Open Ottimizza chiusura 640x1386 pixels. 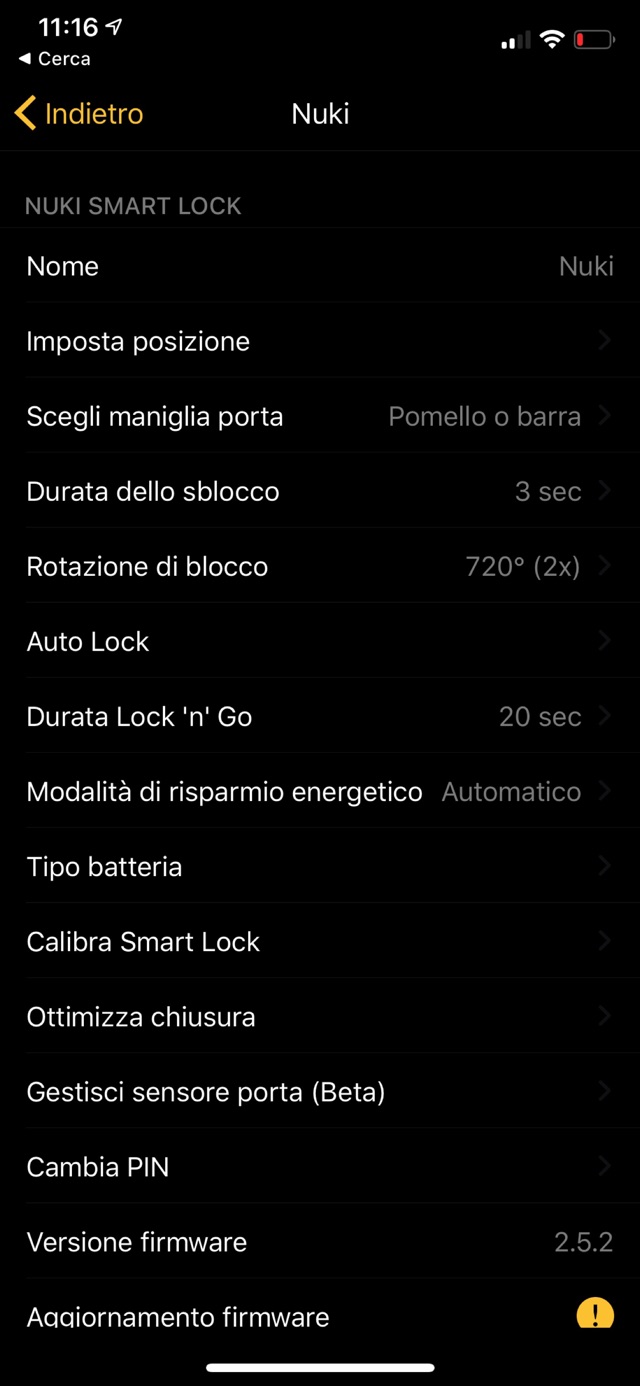click(x=320, y=1016)
